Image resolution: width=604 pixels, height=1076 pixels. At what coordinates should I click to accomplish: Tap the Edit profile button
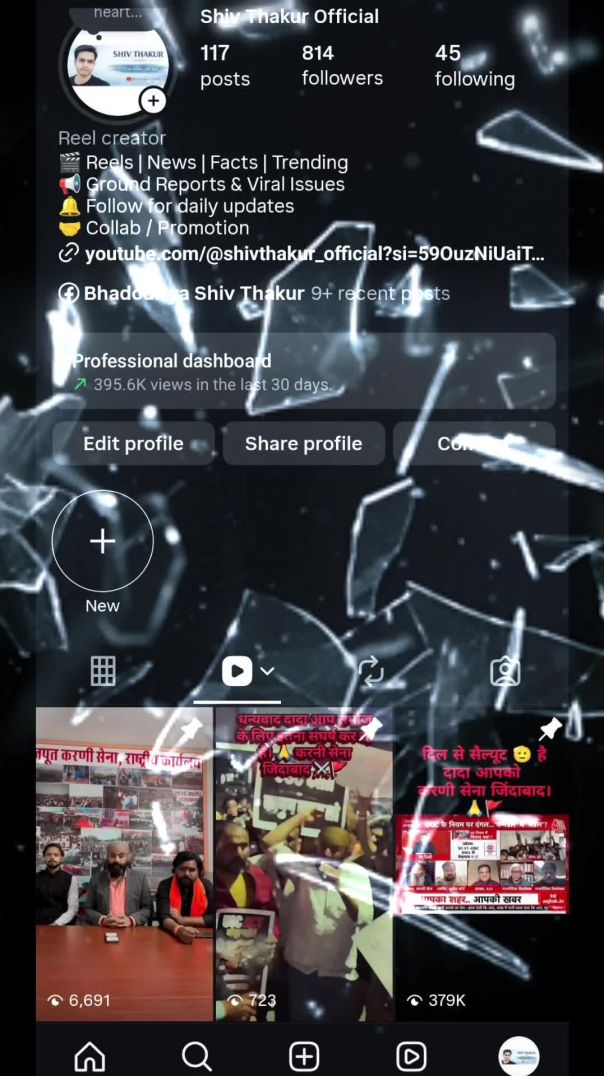pos(133,443)
